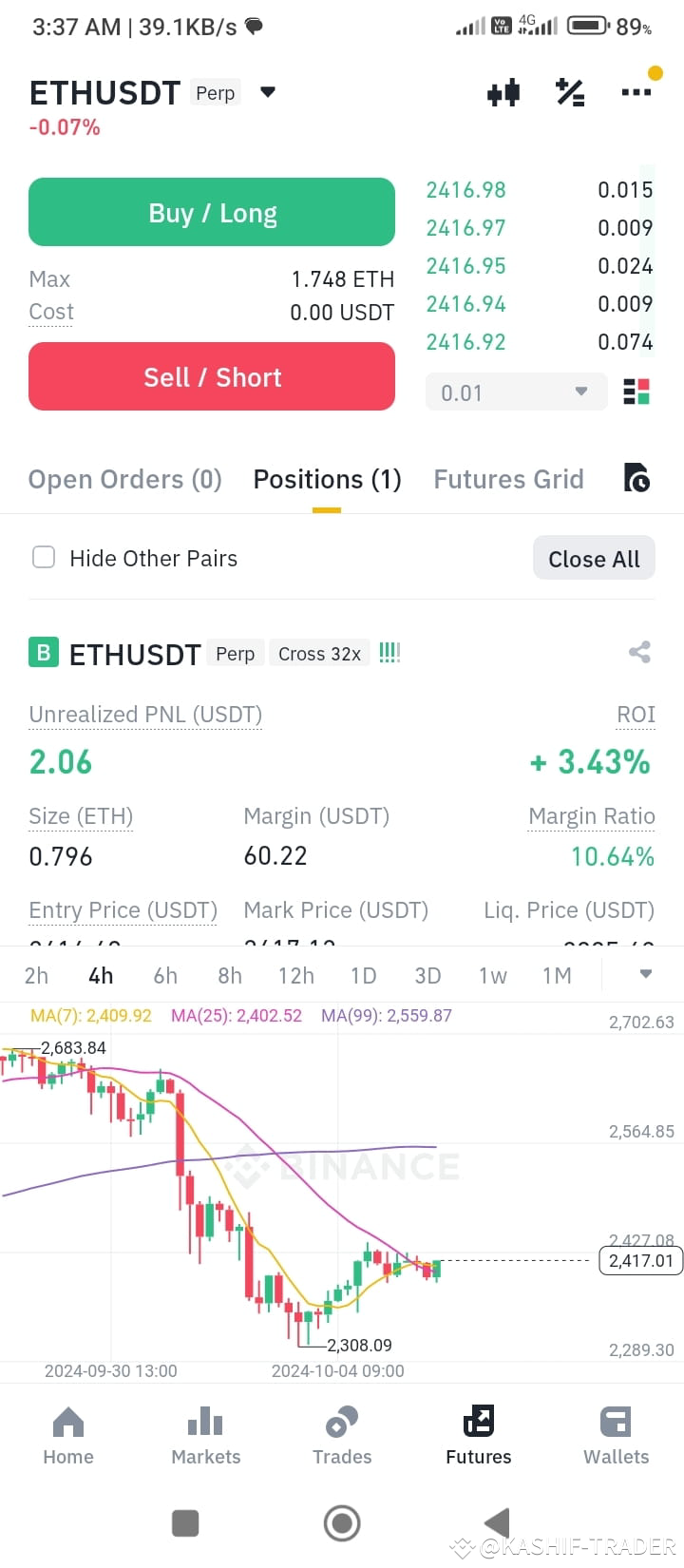The width and height of the screenshot is (684, 1568).
Task: Expand the ETHUSDT pair selector dropdown
Action: pos(267,92)
